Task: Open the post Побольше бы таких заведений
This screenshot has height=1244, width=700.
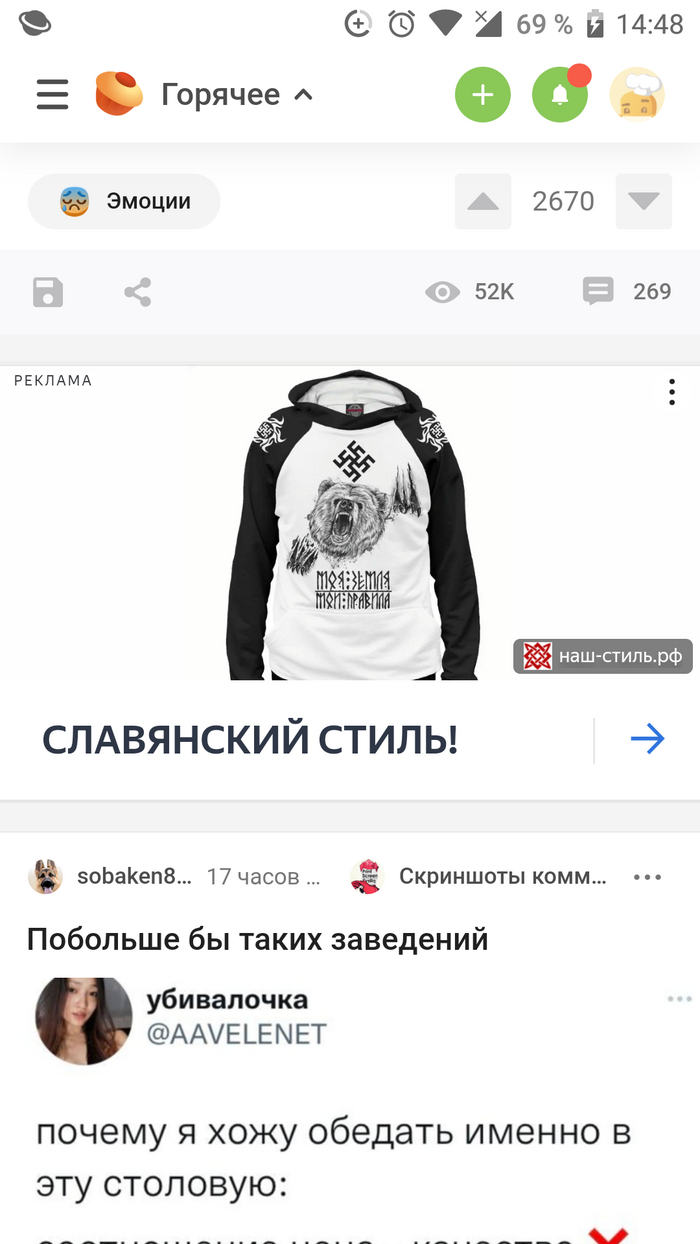Action: click(257, 940)
